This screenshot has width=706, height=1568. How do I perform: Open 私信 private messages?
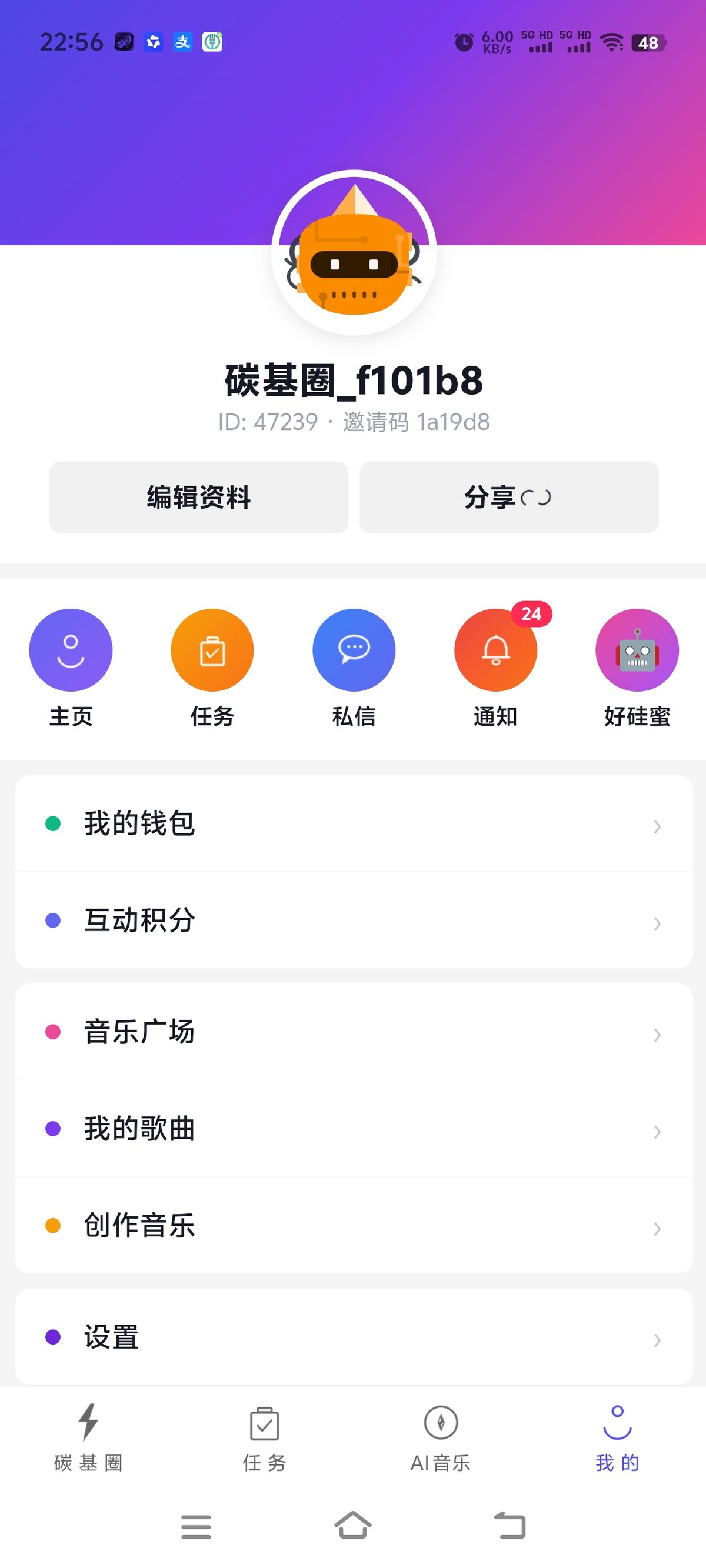click(x=354, y=650)
